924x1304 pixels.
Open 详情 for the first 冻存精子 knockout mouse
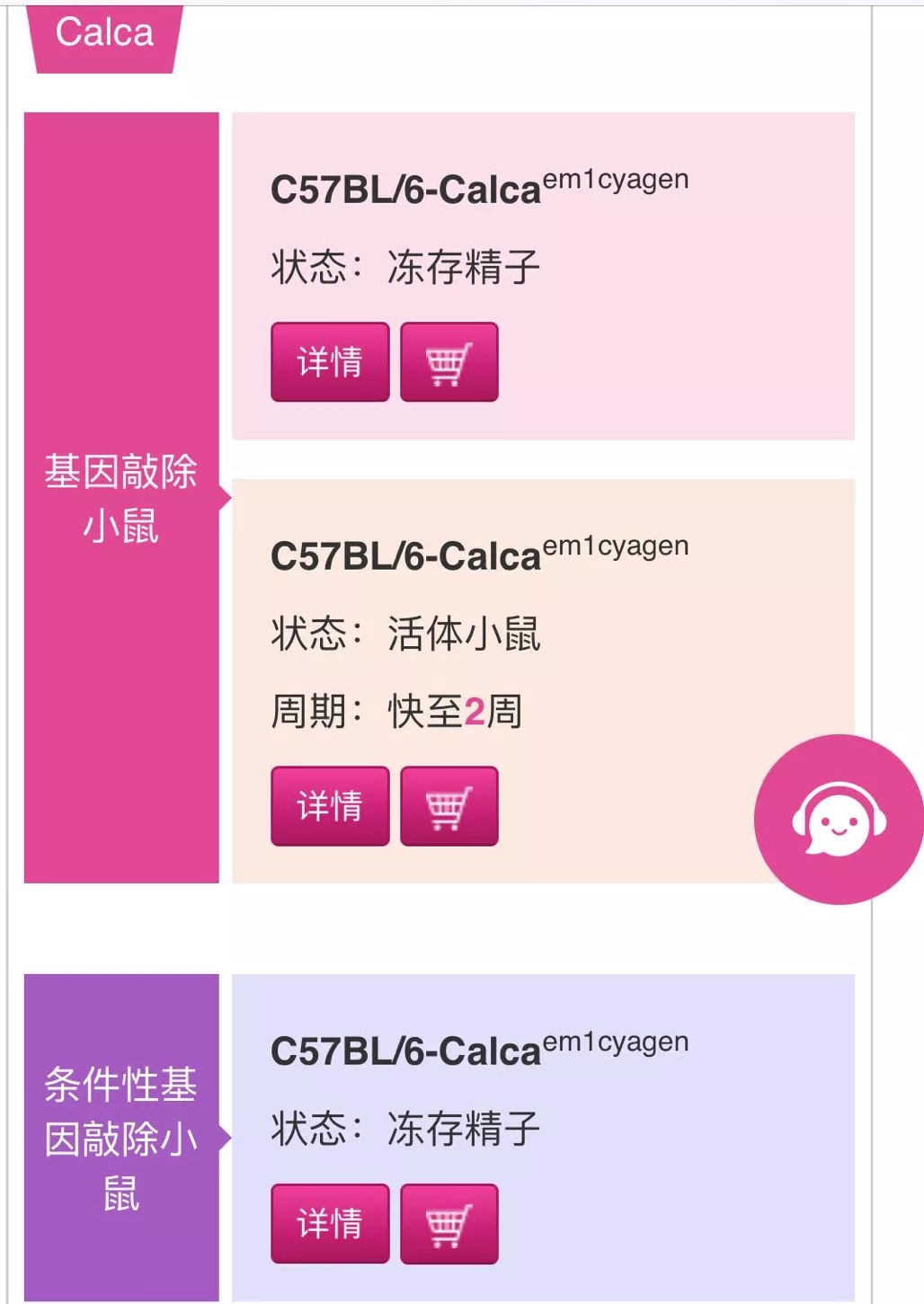330,362
